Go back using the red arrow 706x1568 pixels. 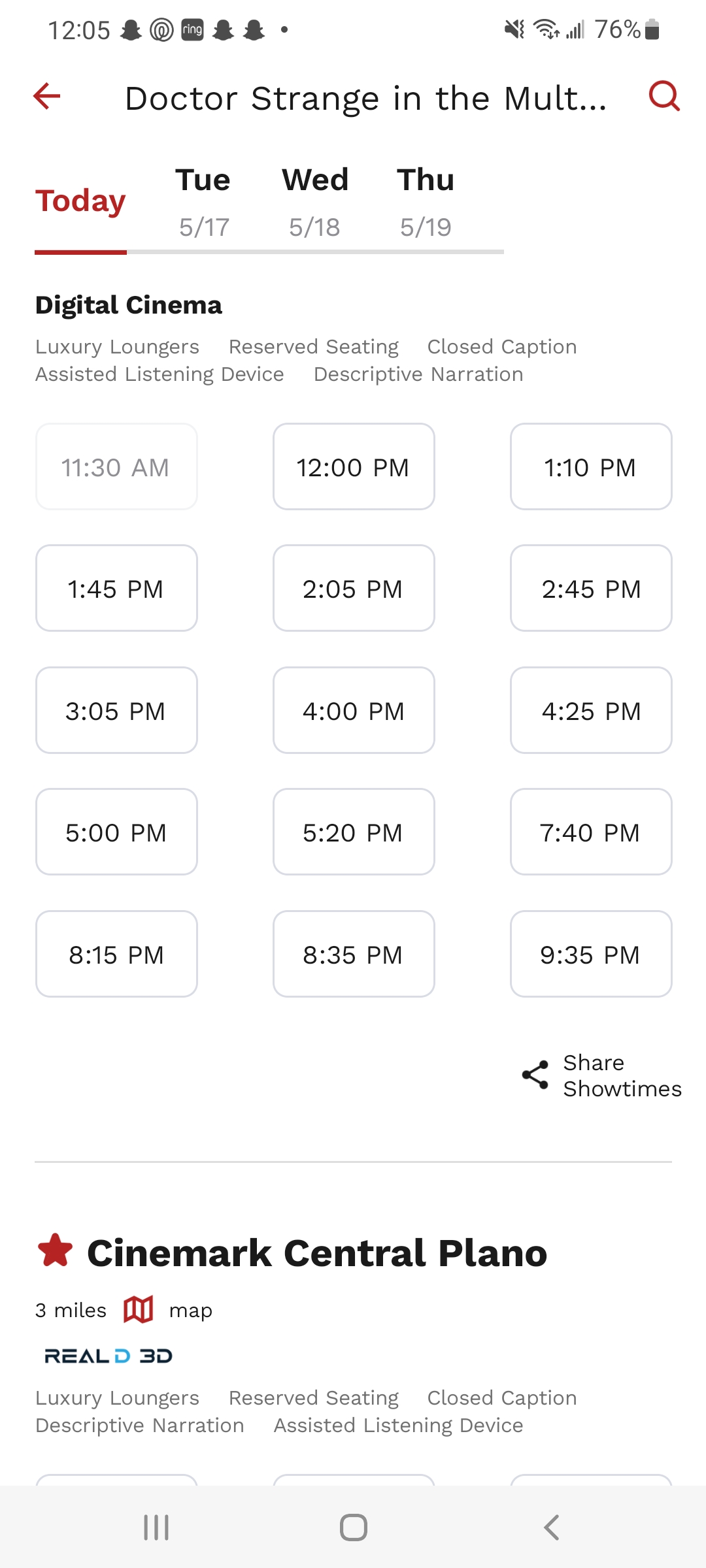pyautogui.click(x=47, y=97)
